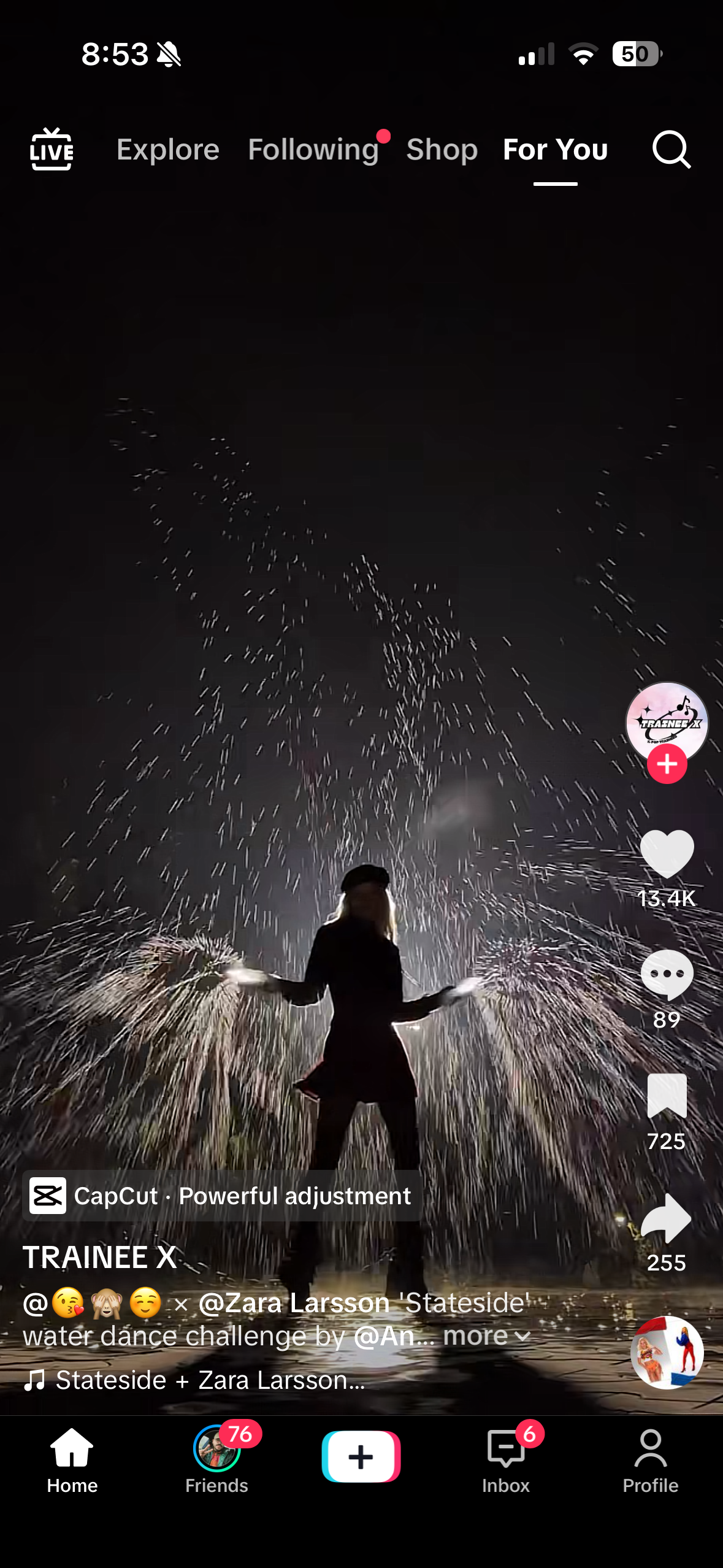723x1568 pixels.
Task: Open the comments on this video
Action: (667, 975)
